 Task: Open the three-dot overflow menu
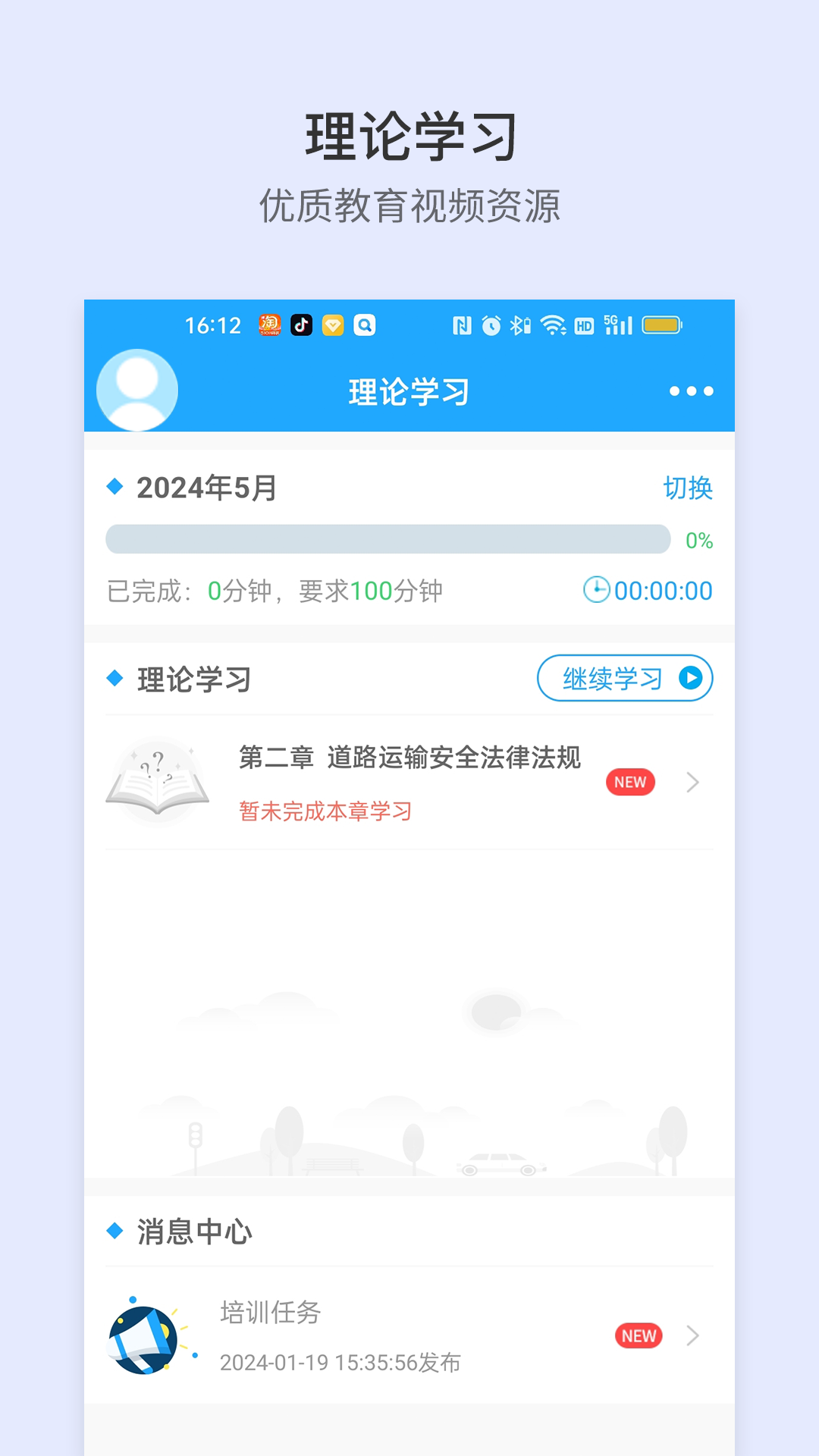pyautogui.click(x=691, y=391)
